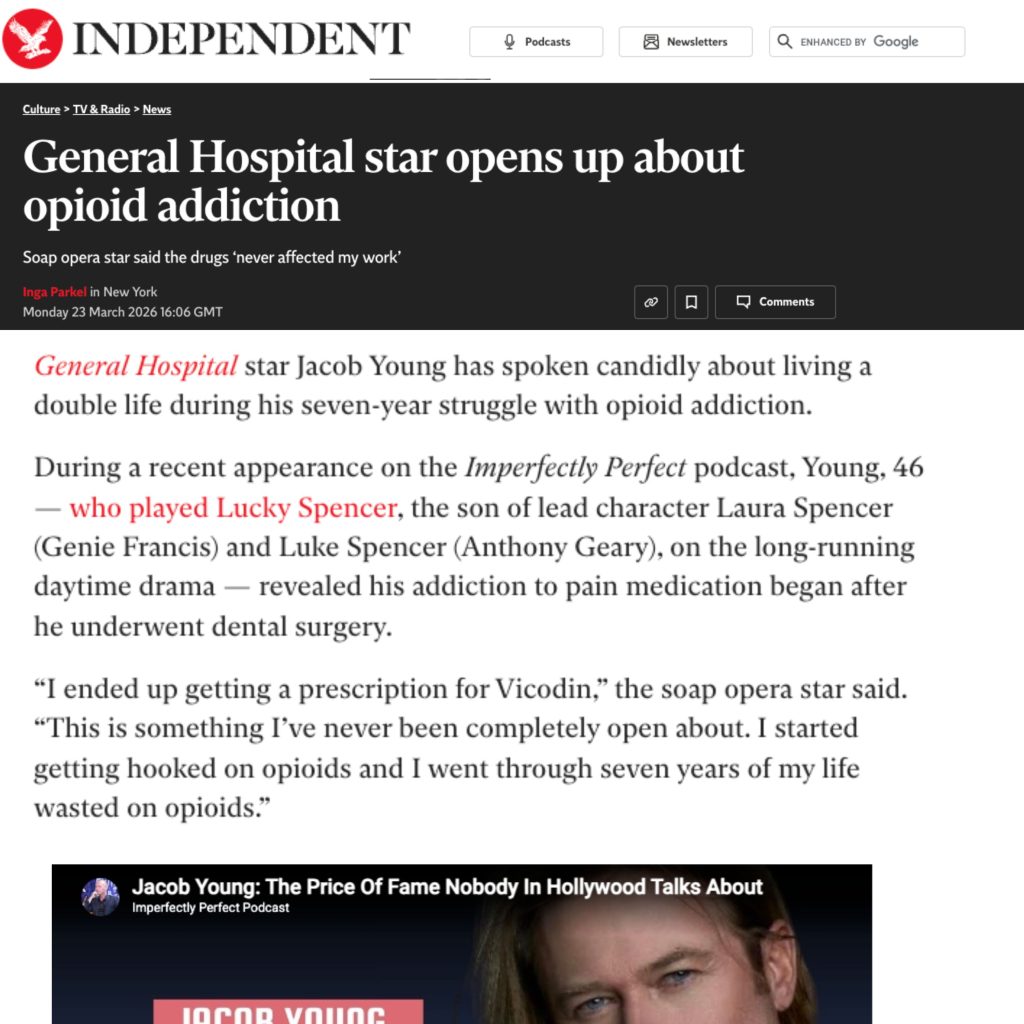Tap the Google enhanced search box
This screenshot has width=1024, height=1024.
point(866,42)
